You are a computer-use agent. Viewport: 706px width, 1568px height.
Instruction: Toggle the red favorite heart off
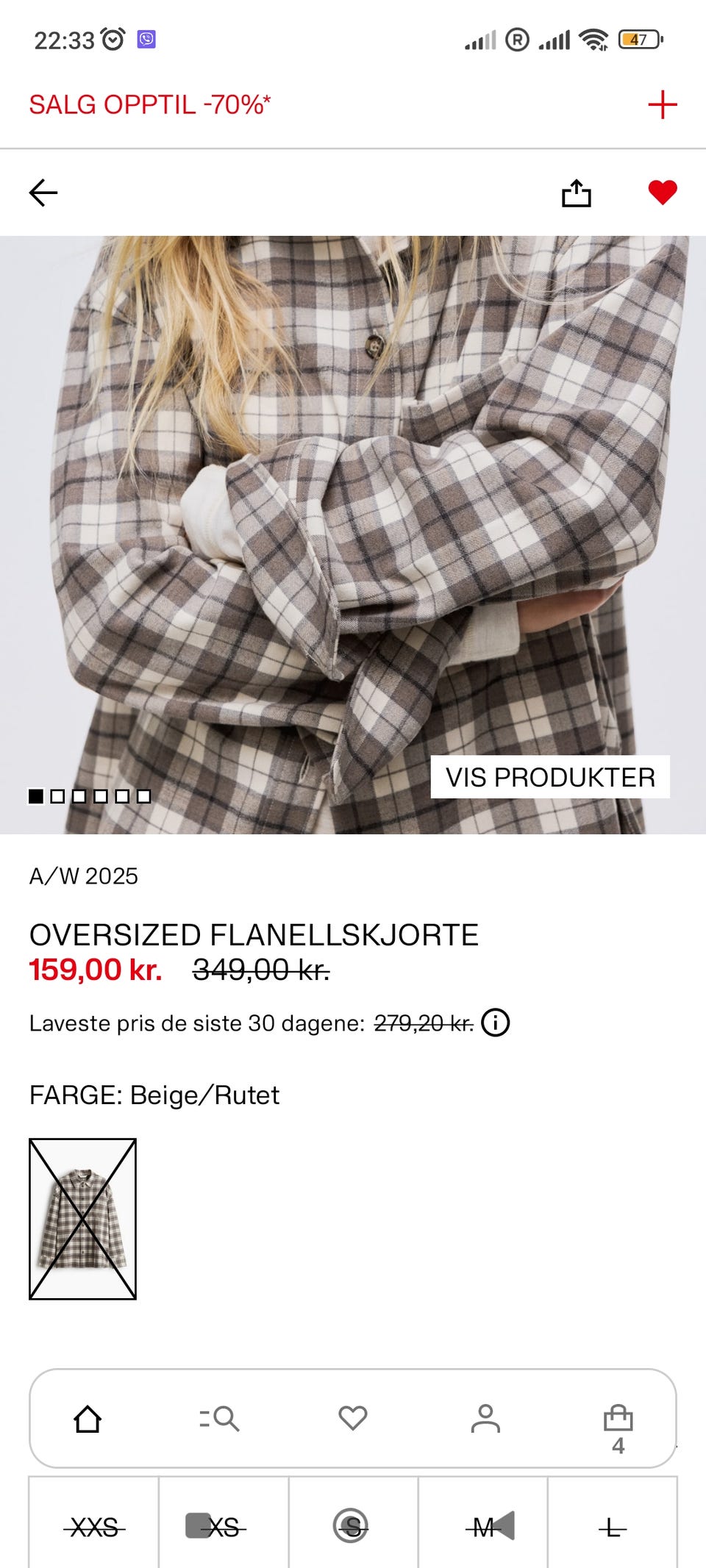pos(661,193)
